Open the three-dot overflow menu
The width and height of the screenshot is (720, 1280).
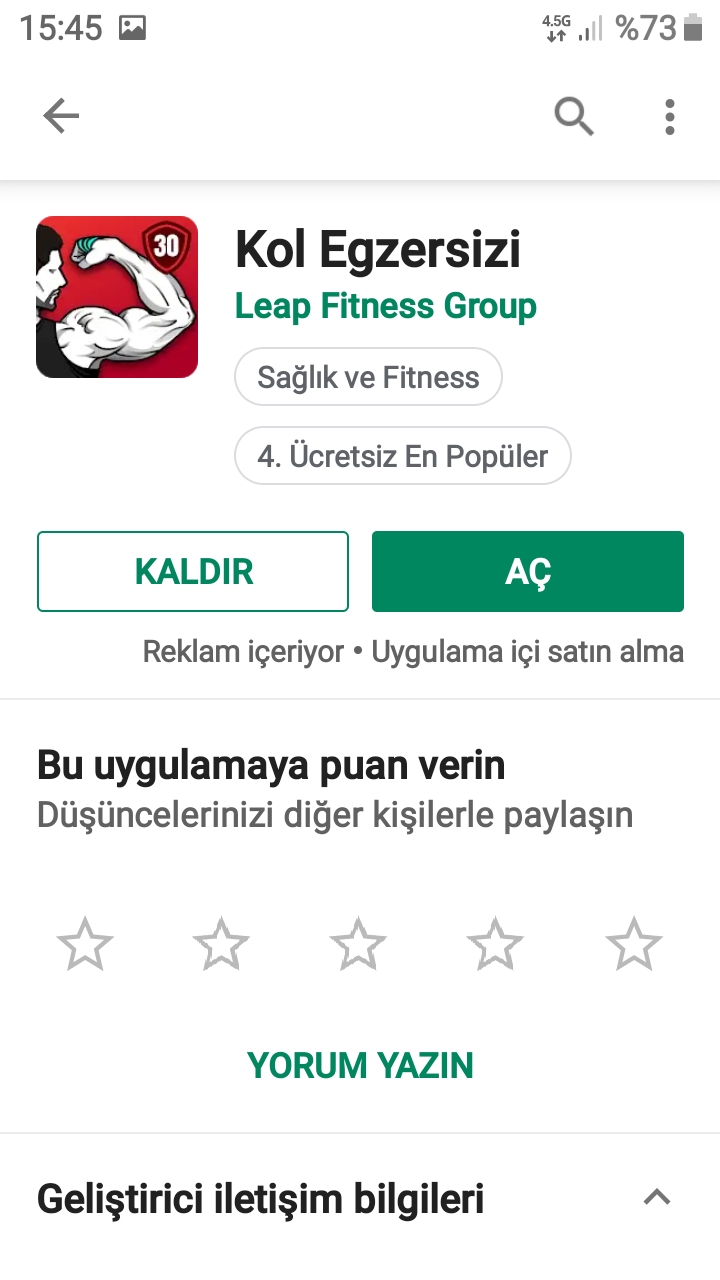pos(669,117)
